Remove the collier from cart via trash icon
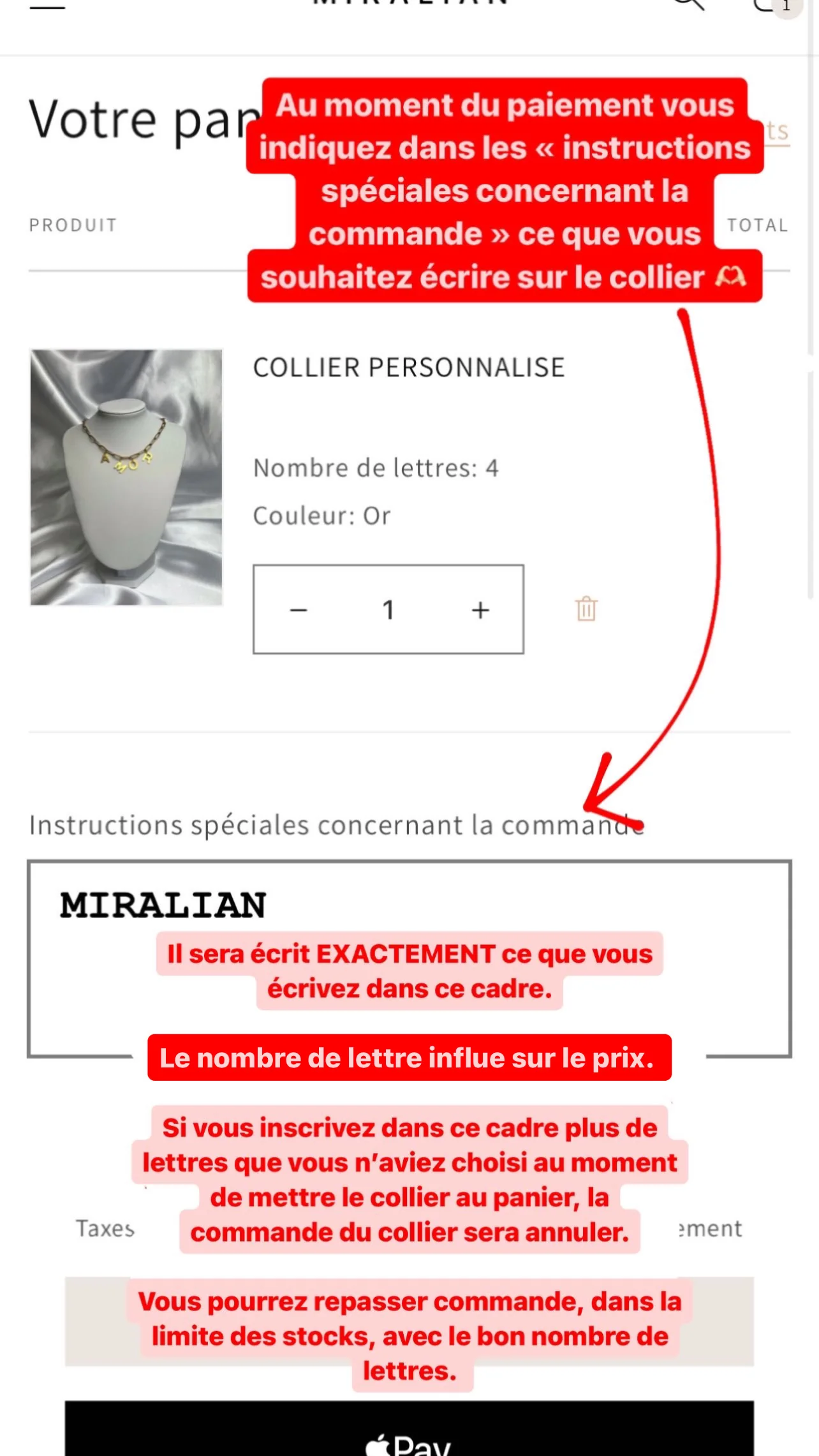The width and height of the screenshot is (819, 1456). (586, 609)
